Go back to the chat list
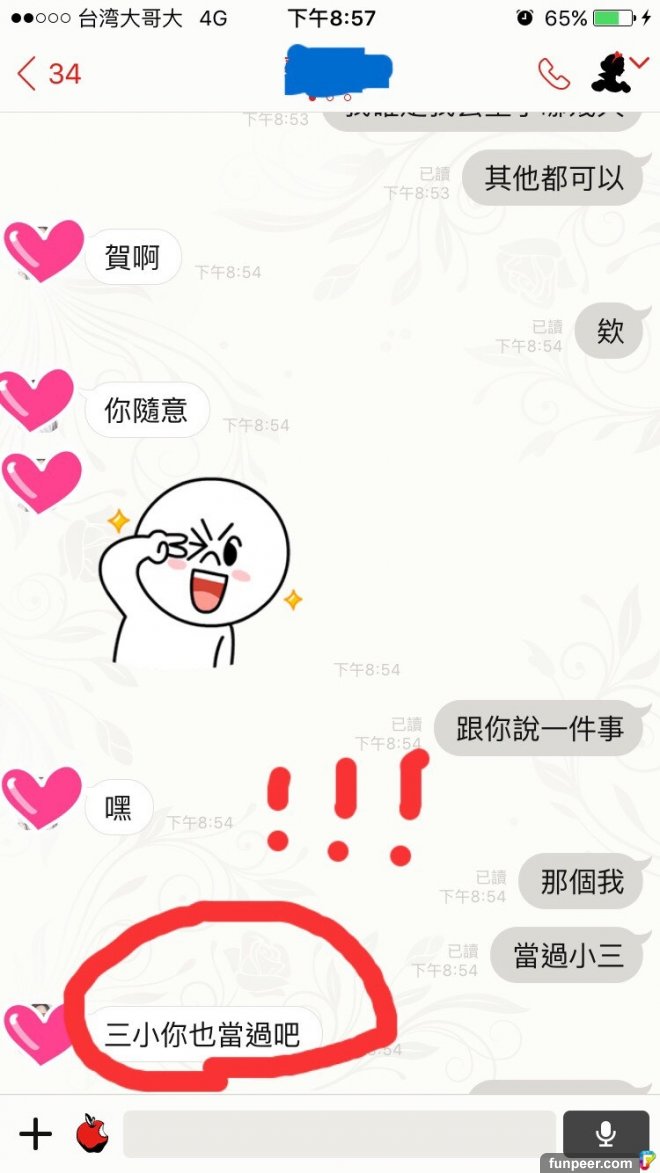This screenshot has width=660, height=1173. pos(47,73)
